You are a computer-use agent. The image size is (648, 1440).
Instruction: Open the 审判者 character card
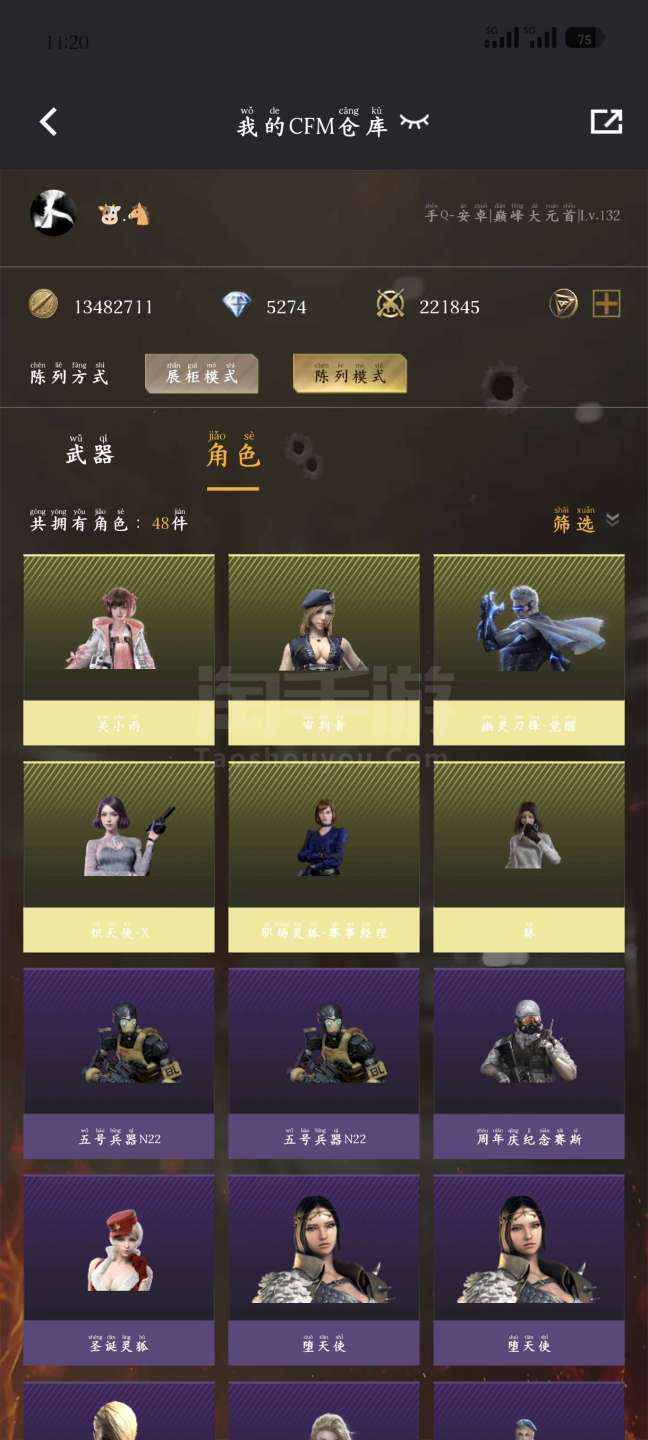click(x=324, y=650)
